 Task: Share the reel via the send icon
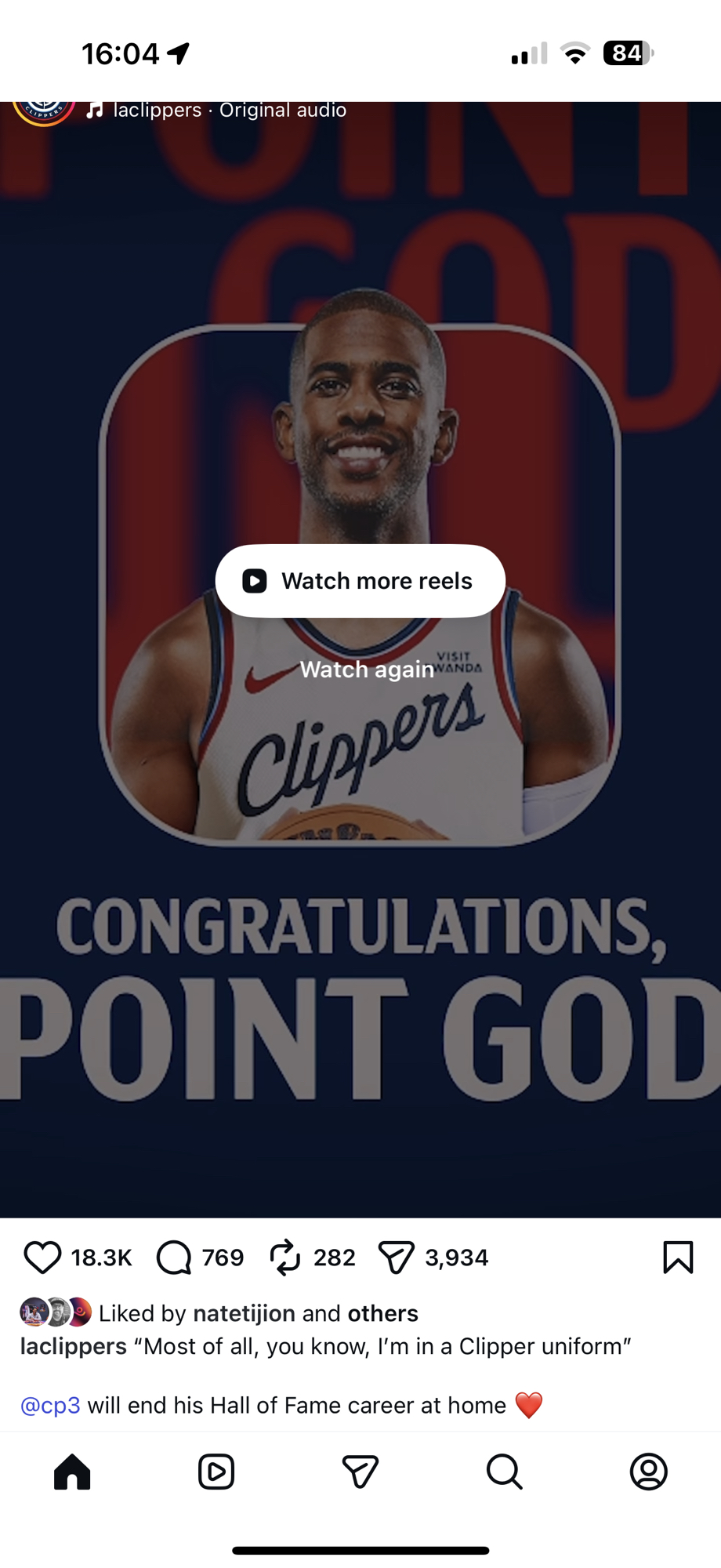click(x=396, y=1258)
